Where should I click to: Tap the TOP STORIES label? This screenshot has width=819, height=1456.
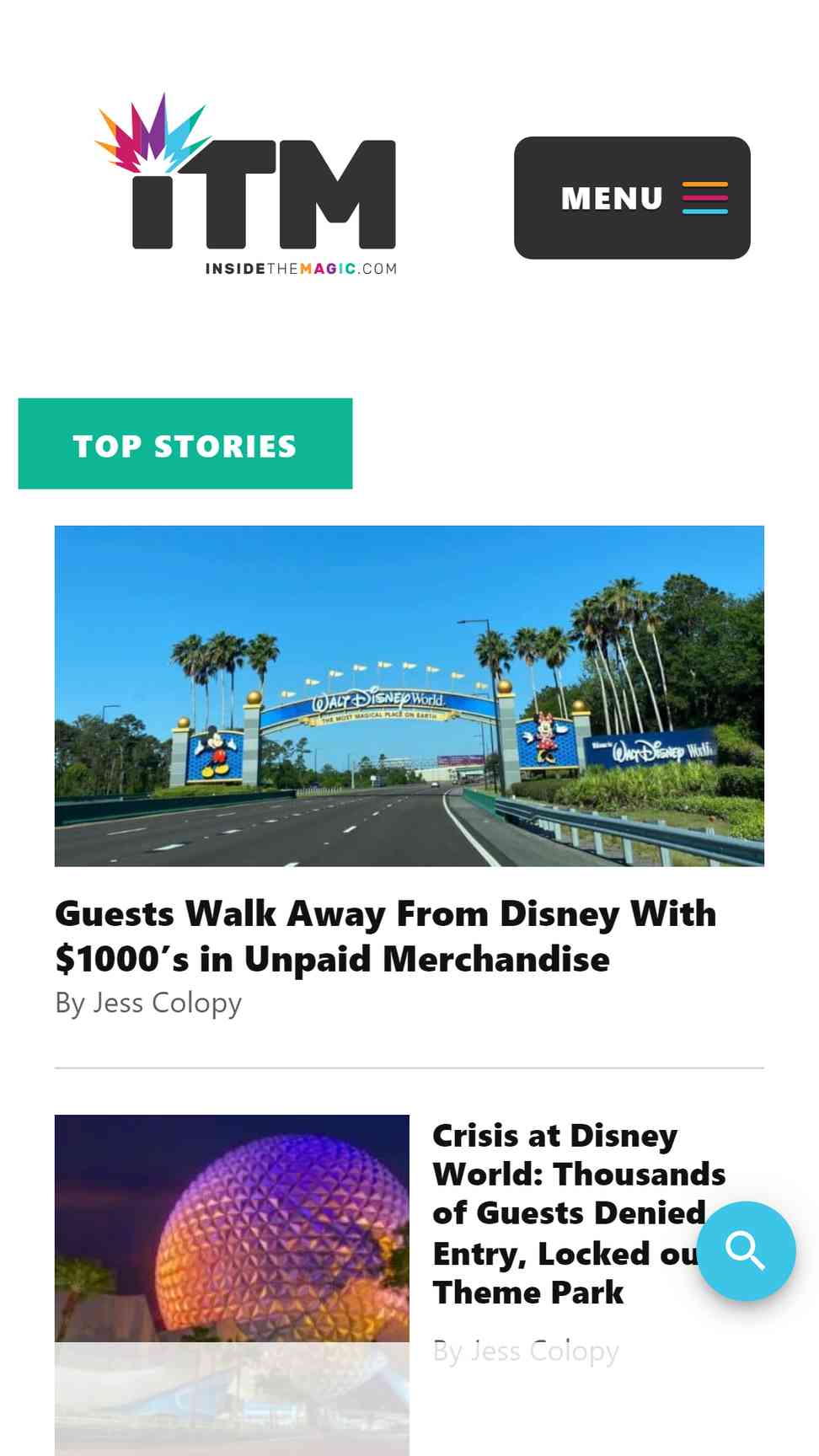pos(185,444)
